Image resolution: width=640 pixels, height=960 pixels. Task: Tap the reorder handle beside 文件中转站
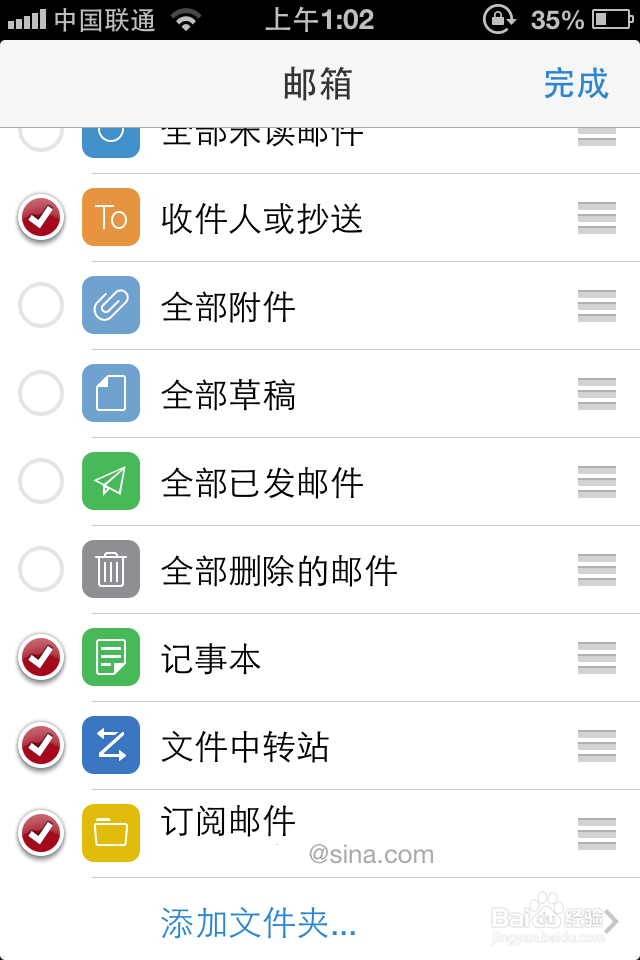click(597, 746)
